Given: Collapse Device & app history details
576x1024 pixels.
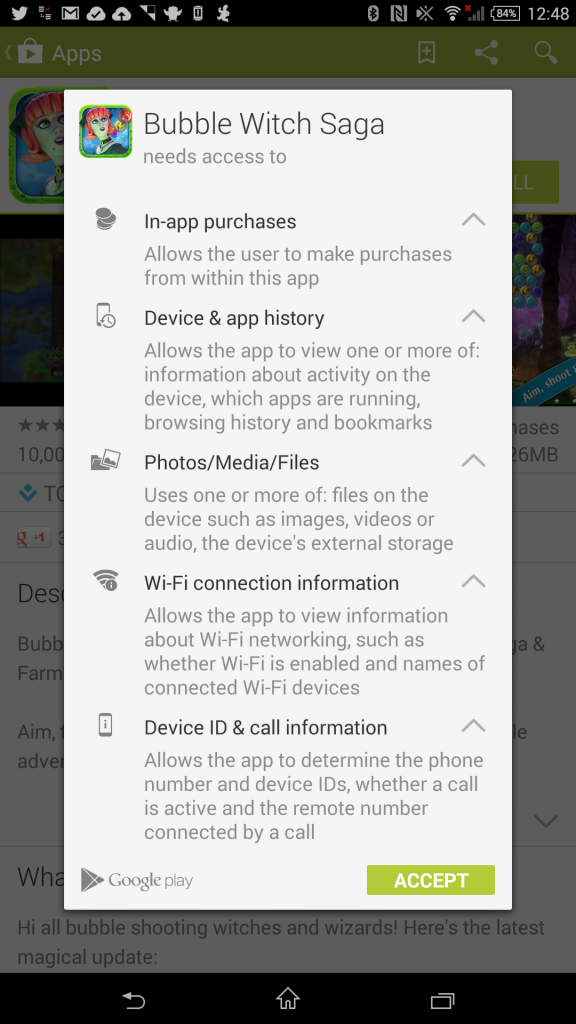Looking at the screenshot, I should pyautogui.click(x=473, y=317).
